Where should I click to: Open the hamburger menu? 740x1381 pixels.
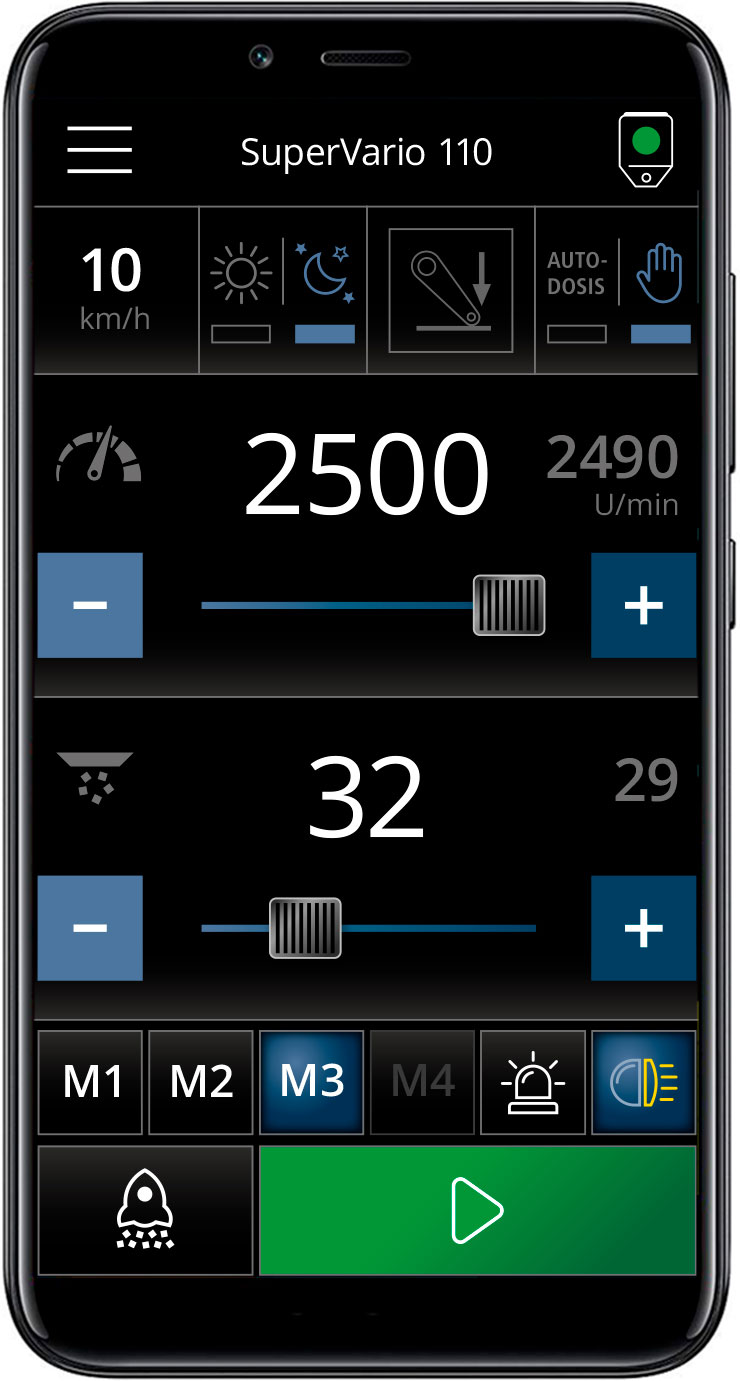coord(100,151)
